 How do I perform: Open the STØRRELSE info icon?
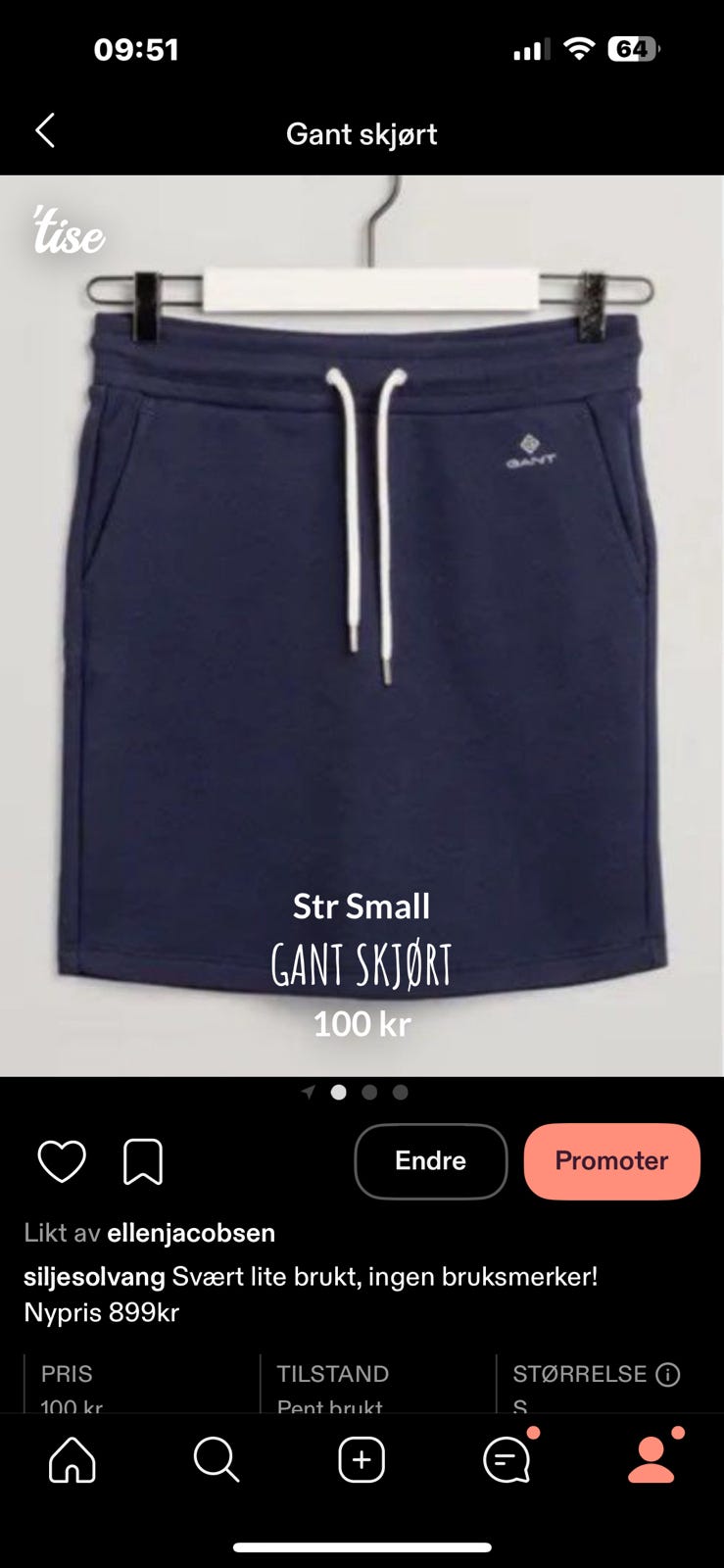click(x=668, y=1374)
